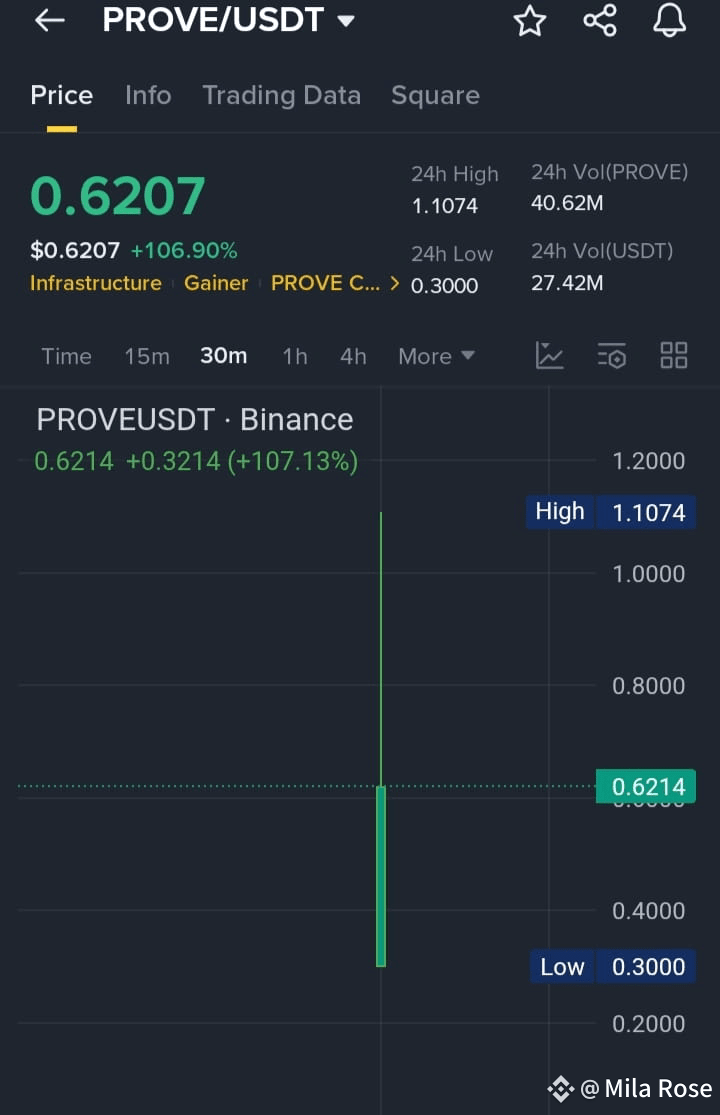
Task: Open the share options icon
Action: pos(599,20)
